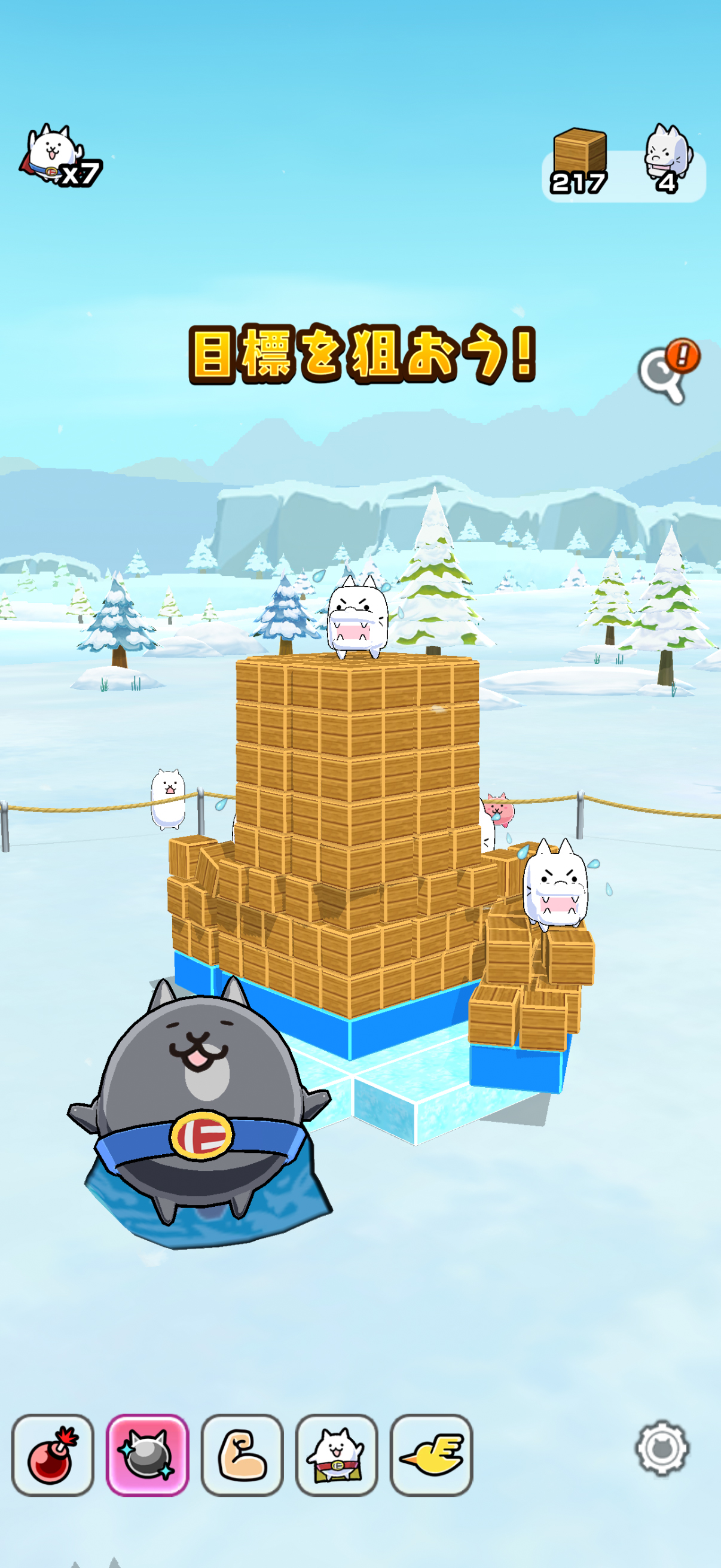
Task: Choose the sparkling iron cat ball power-up
Action: point(147,1454)
